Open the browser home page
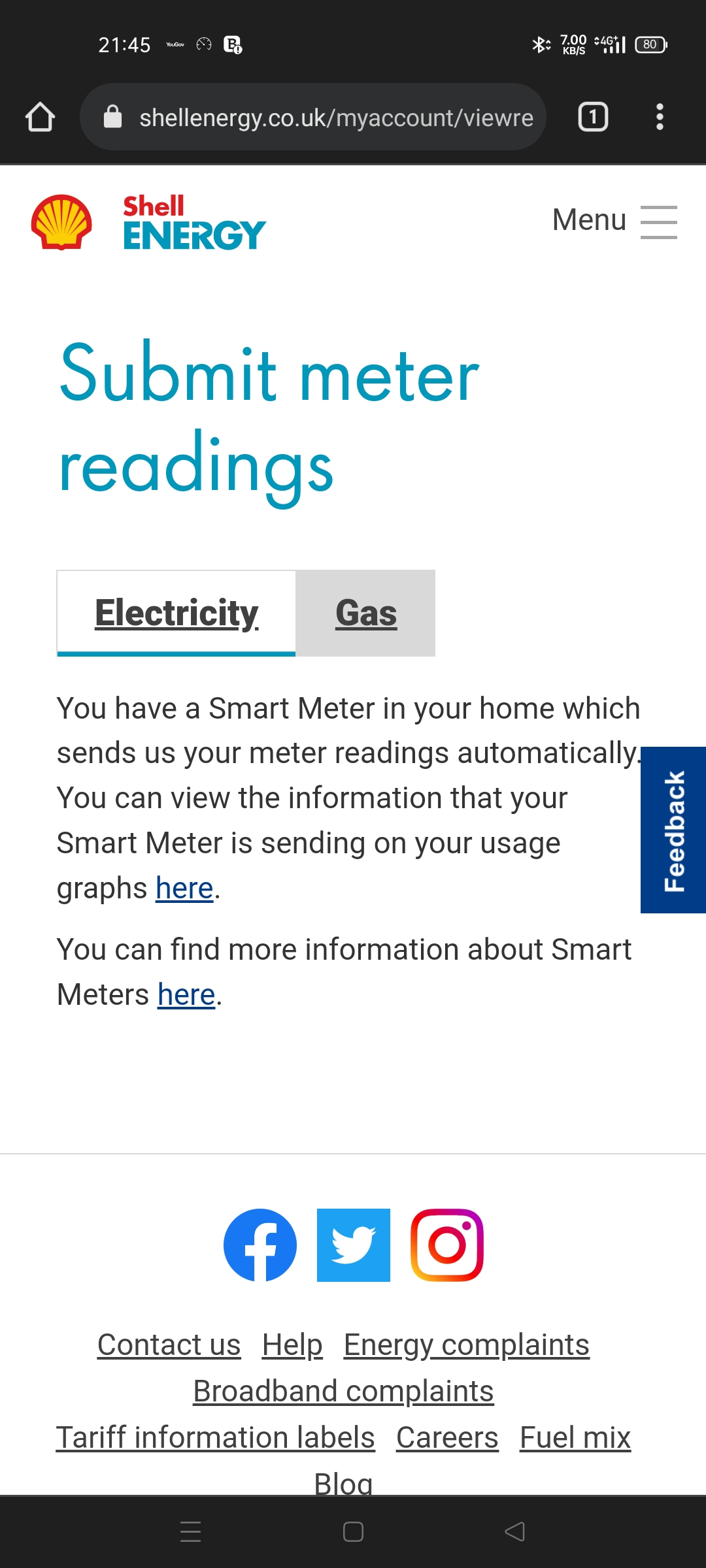 [x=40, y=118]
